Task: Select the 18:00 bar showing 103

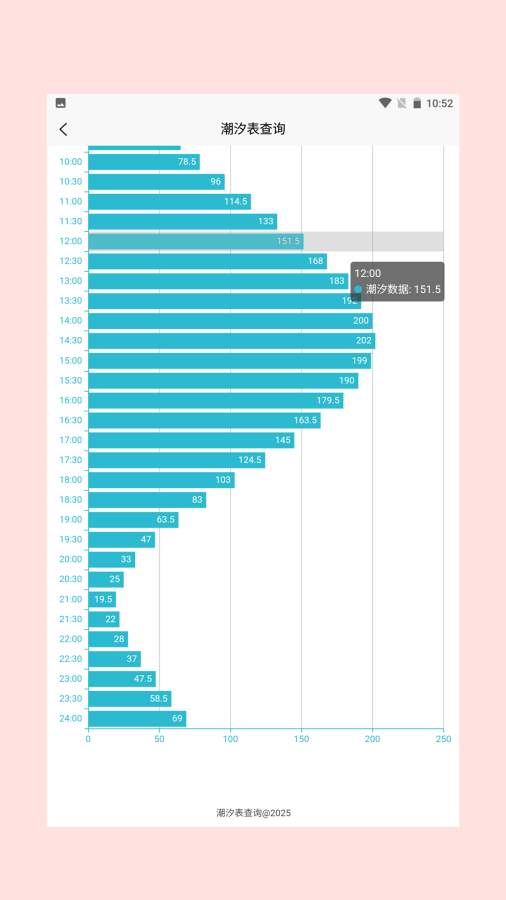Action: [x=161, y=480]
